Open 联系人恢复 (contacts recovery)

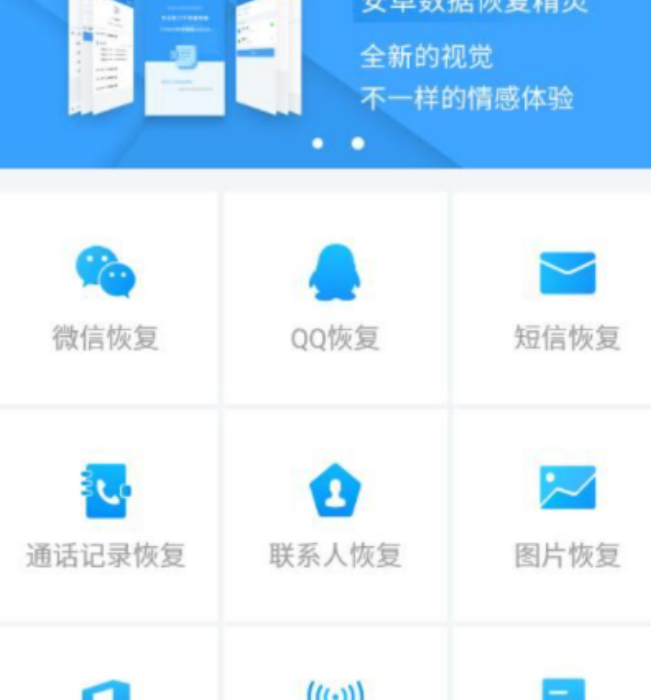coord(334,515)
